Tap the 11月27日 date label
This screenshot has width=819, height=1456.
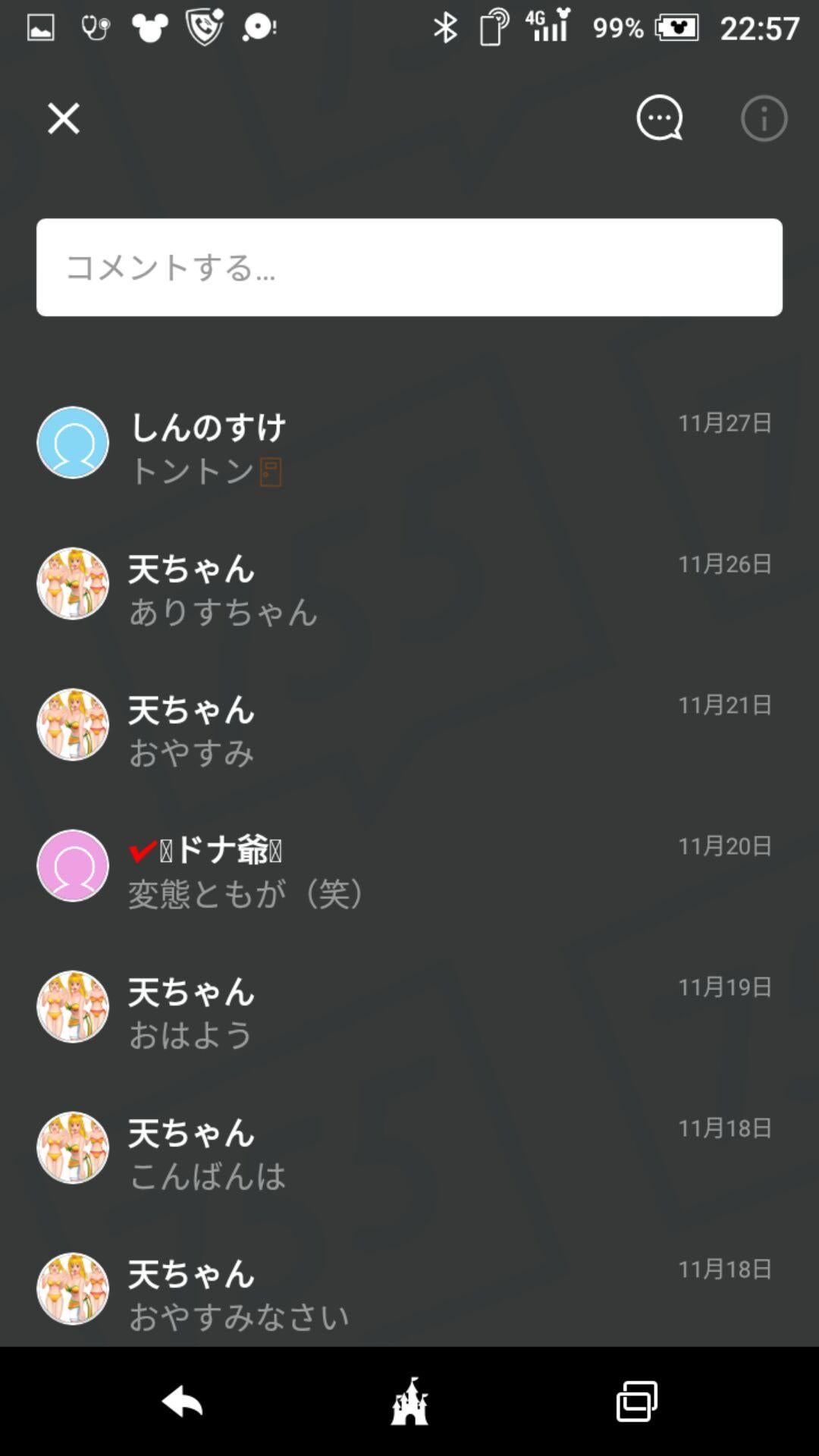(724, 423)
